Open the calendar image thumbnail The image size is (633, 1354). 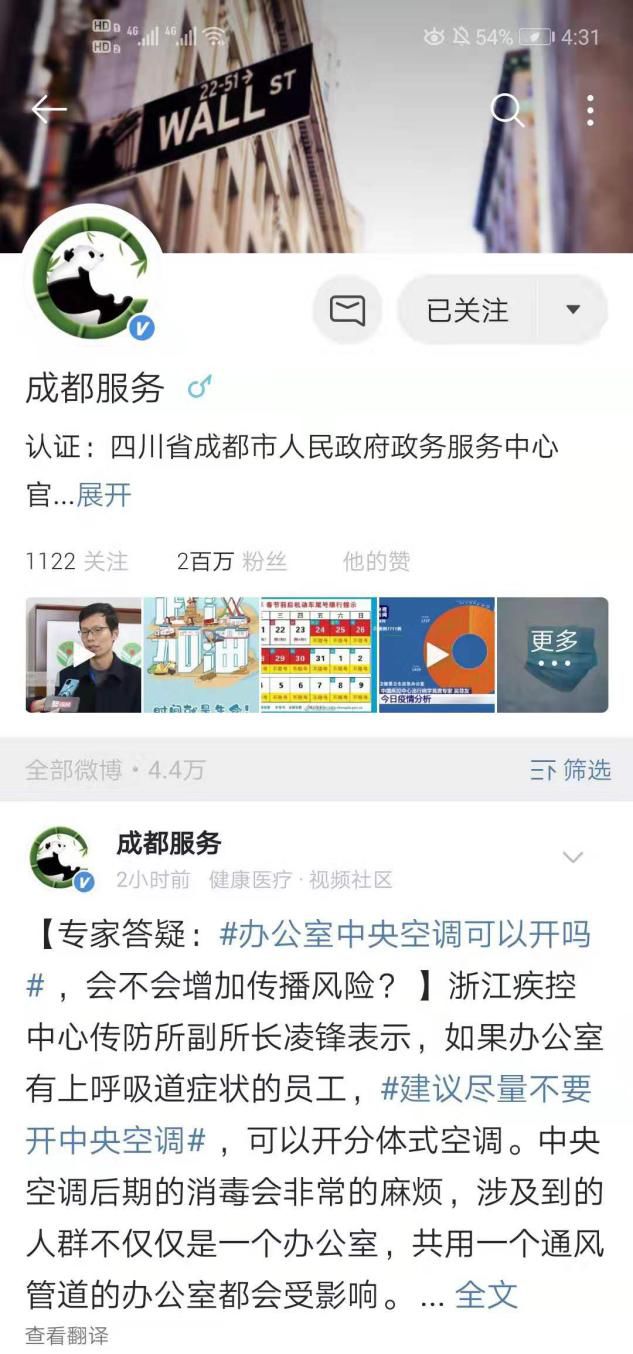tap(319, 655)
